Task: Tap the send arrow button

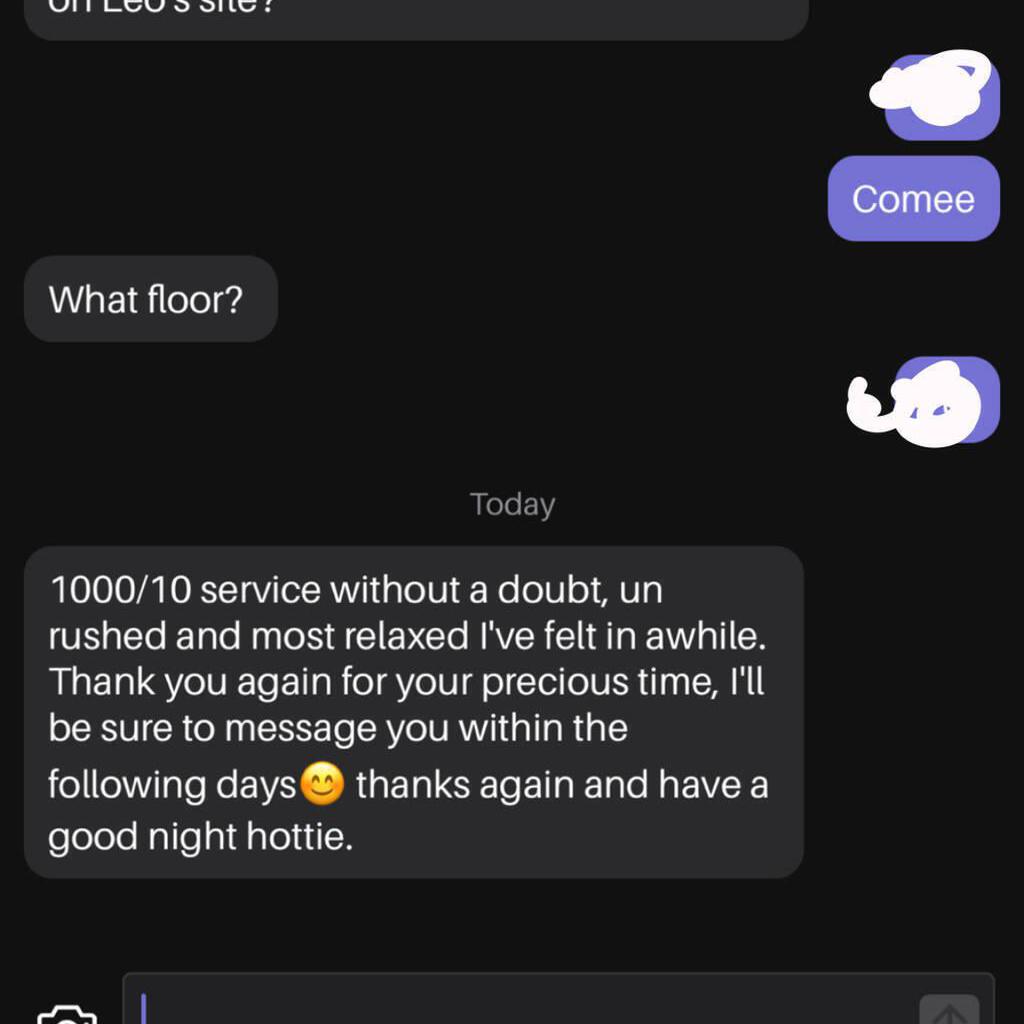Action: coord(948,1011)
